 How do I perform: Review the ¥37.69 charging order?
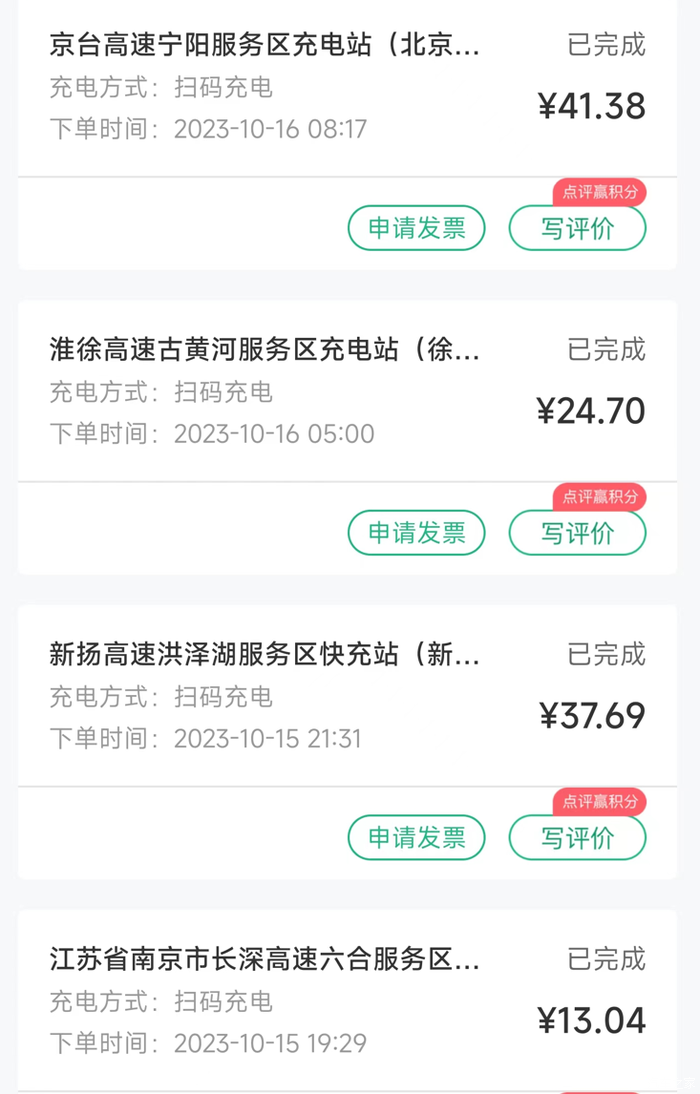coord(577,837)
